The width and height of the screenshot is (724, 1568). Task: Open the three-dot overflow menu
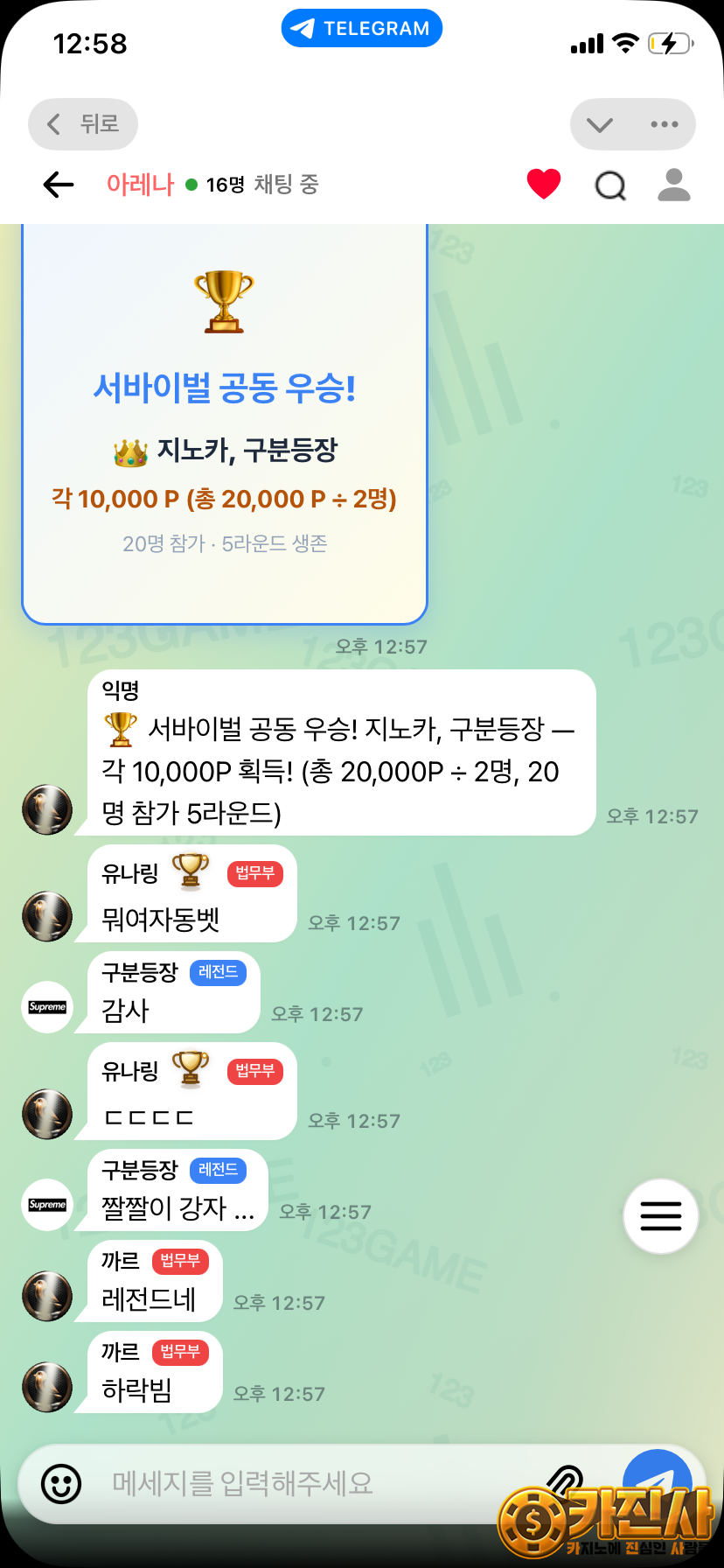point(665,124)
